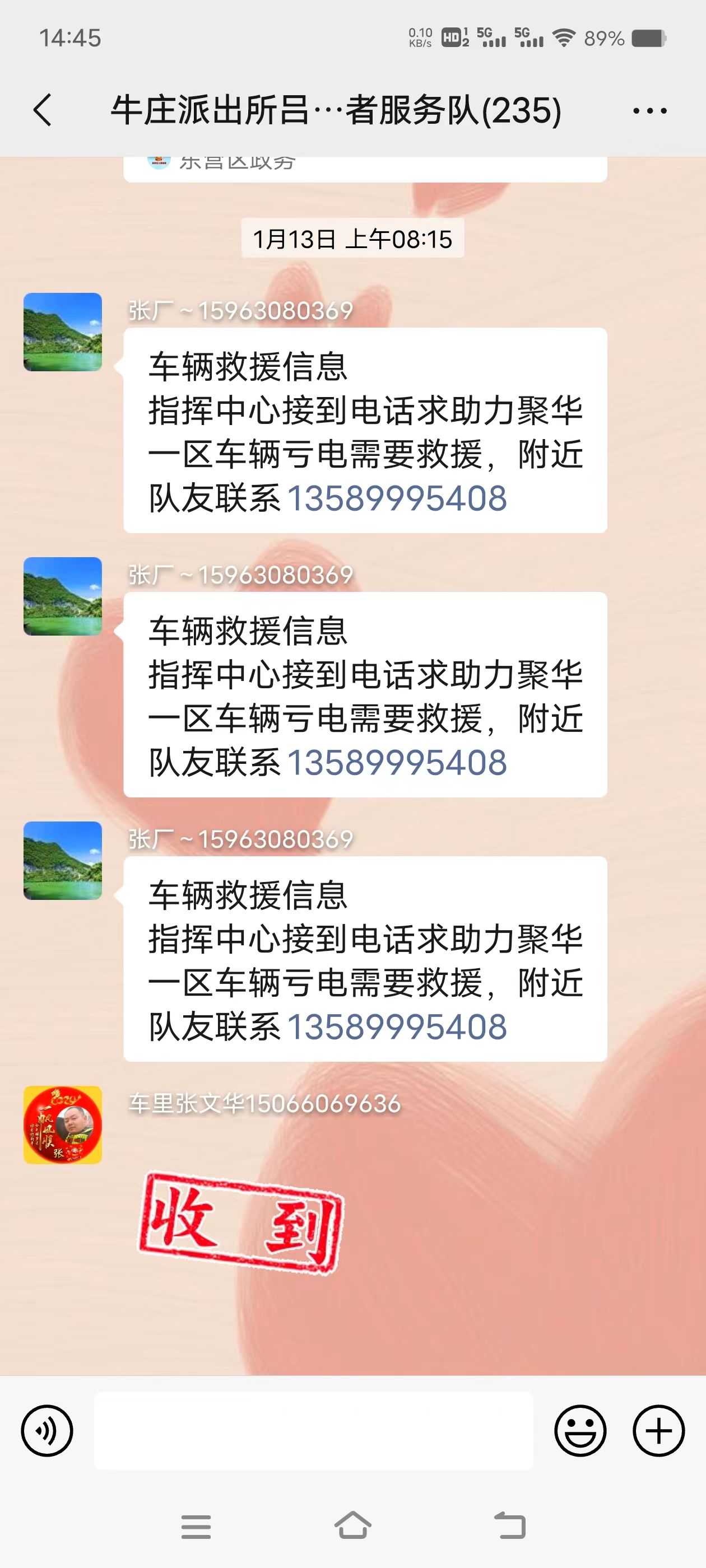Image resolution: width=706 pixels, height=1568 pixels.
Task: Open the emoji picker
Action: (x=580, y=1430)
